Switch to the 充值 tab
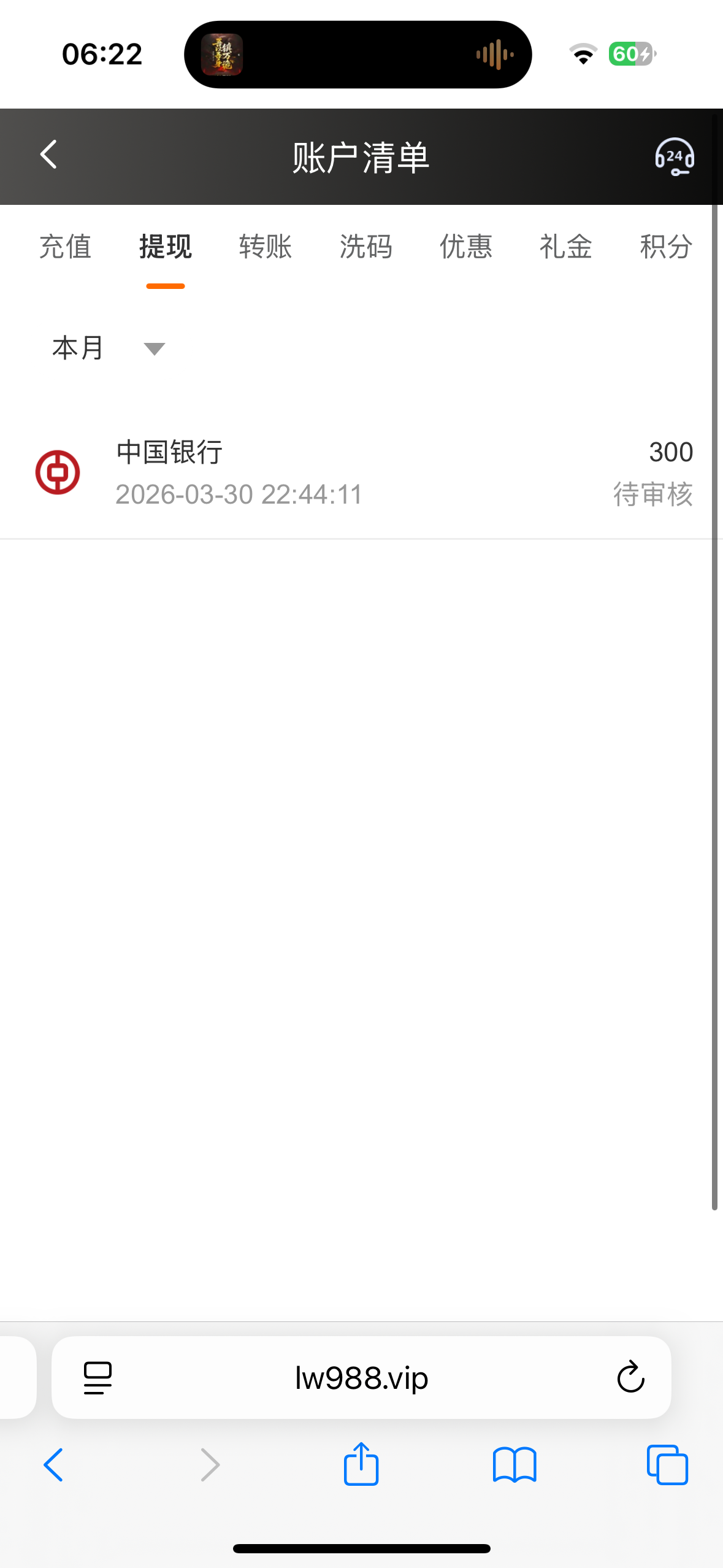 point(65,247)
